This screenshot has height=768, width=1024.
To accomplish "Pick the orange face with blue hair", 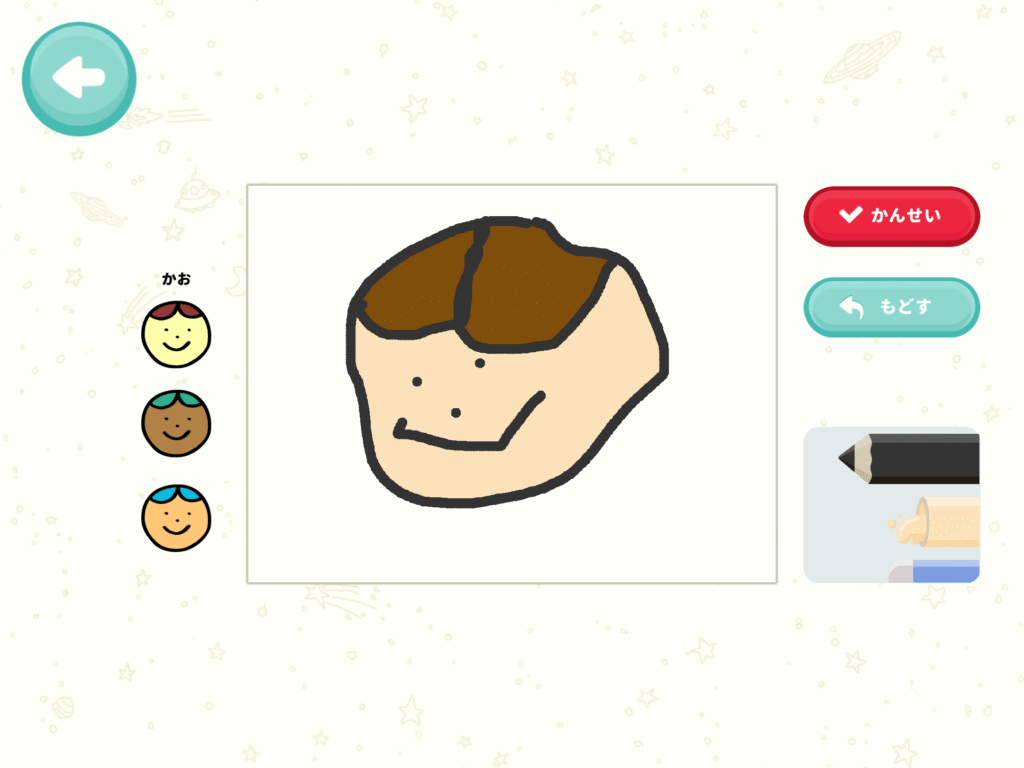I will tap(176, 517).
